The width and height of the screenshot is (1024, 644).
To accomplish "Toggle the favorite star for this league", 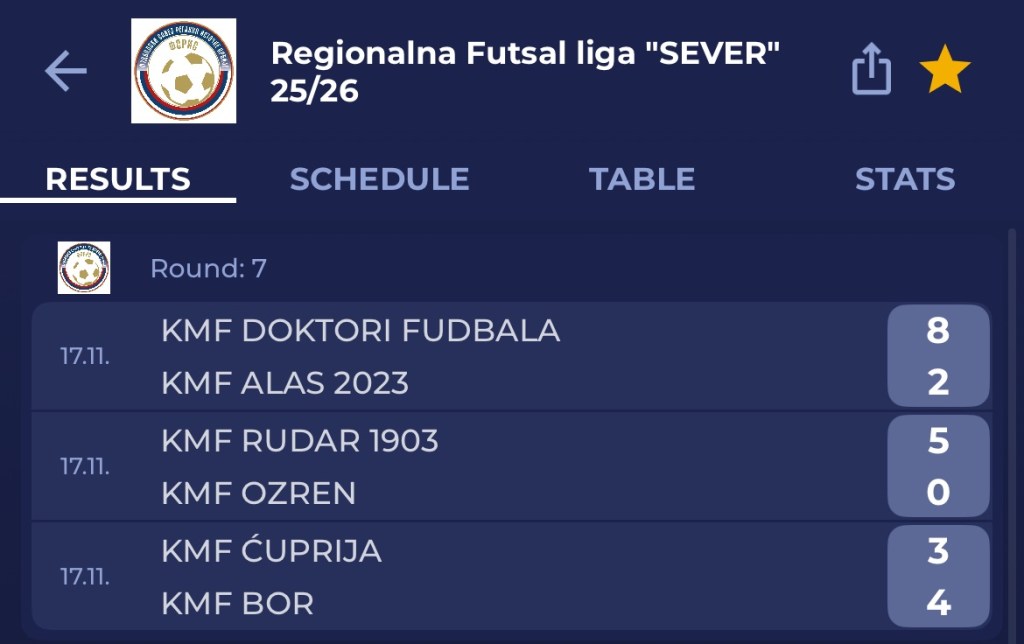I will [944, 72].
